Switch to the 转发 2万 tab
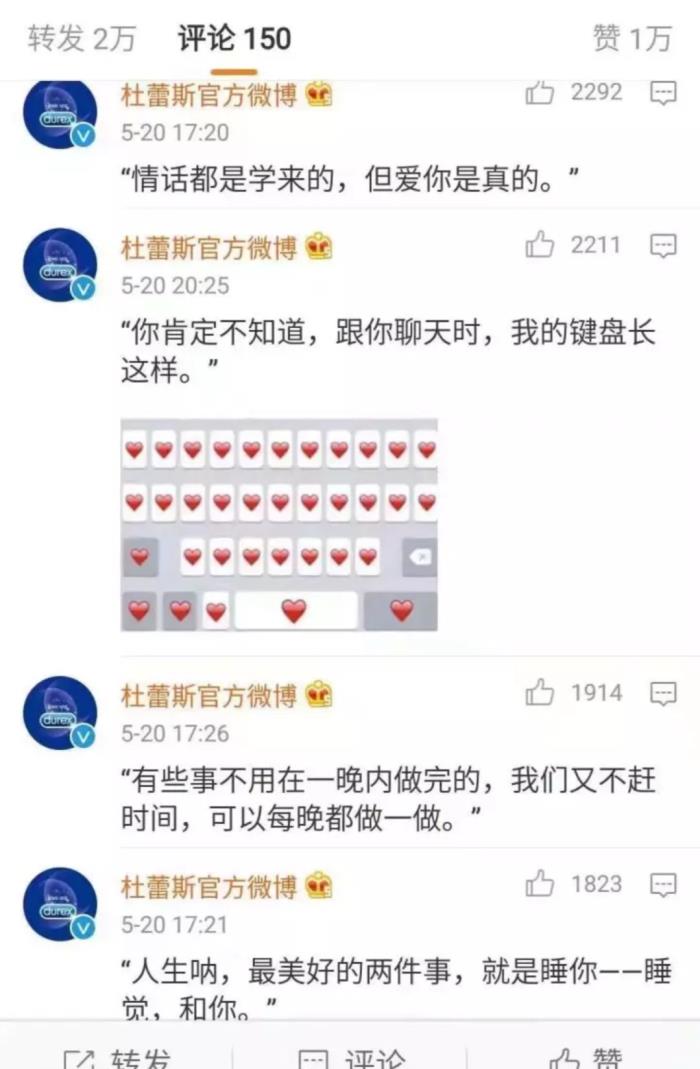 tap(82, 39)
